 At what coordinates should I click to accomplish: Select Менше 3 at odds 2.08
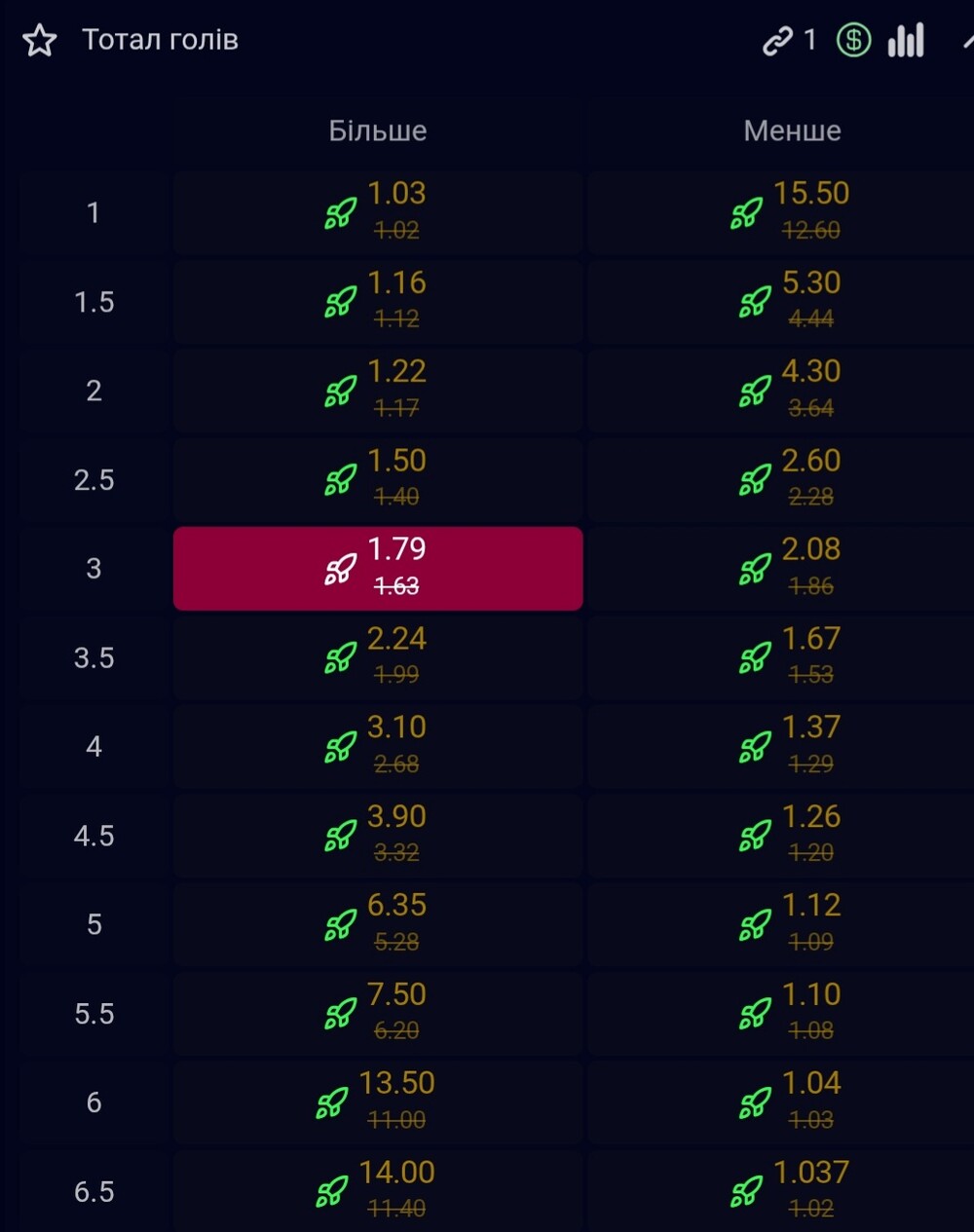(x=789, y=569)
